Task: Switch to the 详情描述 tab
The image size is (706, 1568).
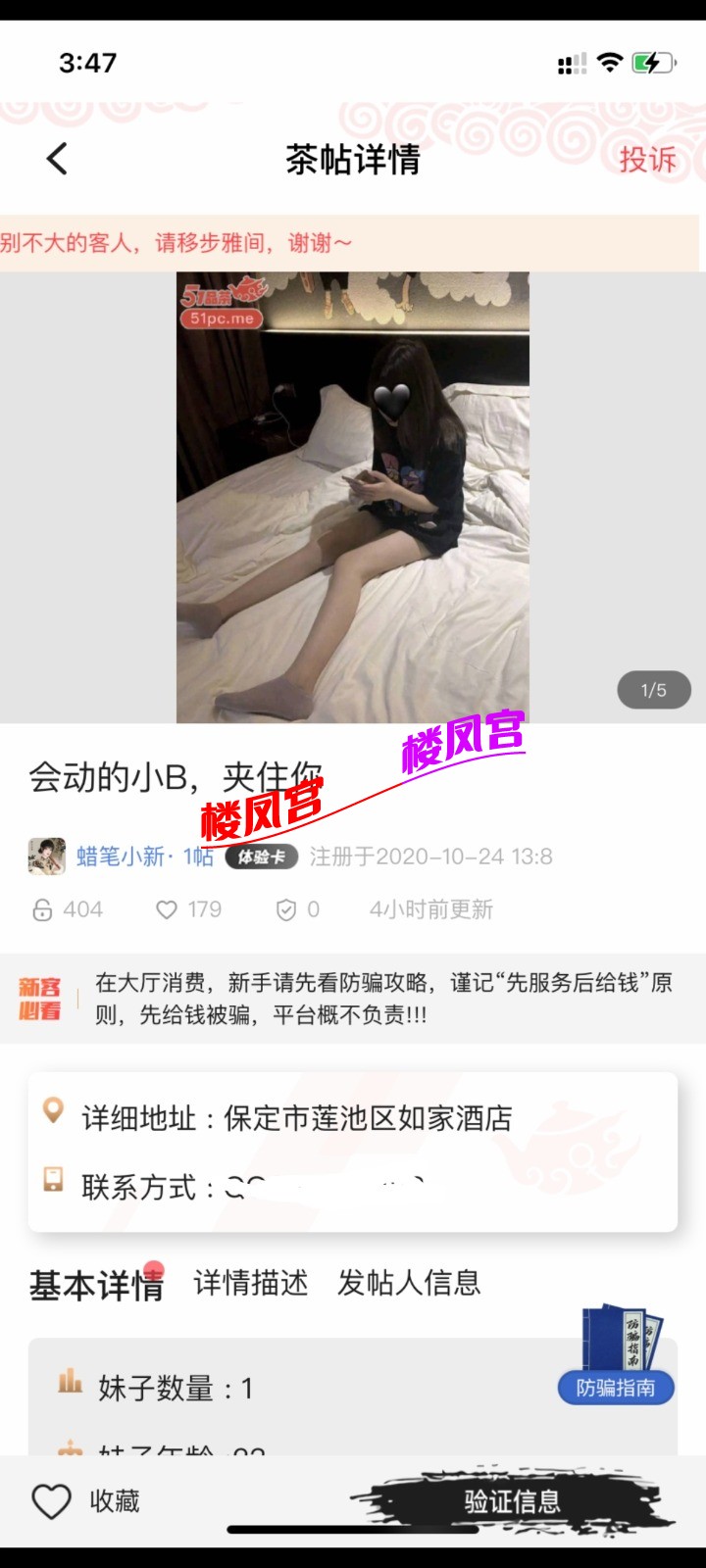Action: pos(251,1283)
